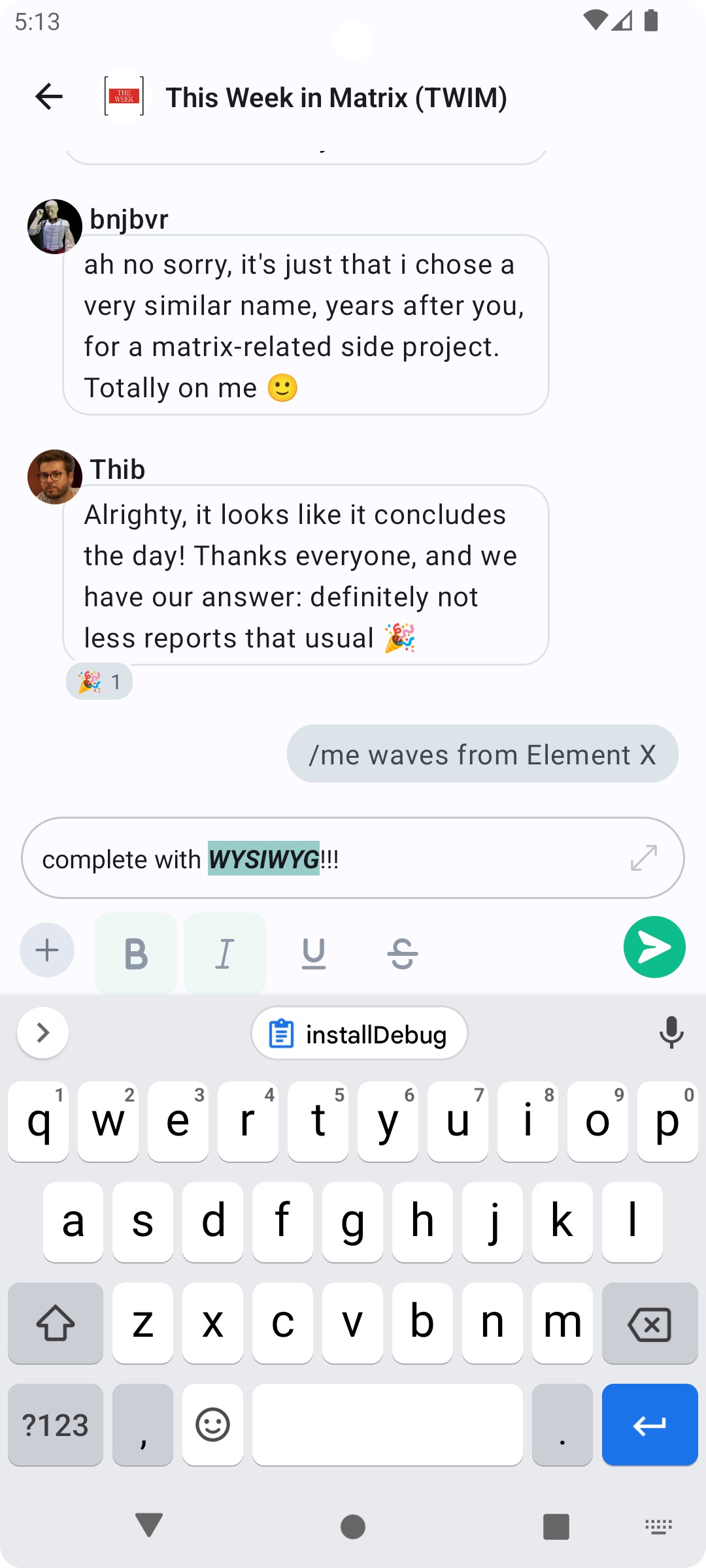
Task: Apply underline formatting
Action: coord(314,953)
